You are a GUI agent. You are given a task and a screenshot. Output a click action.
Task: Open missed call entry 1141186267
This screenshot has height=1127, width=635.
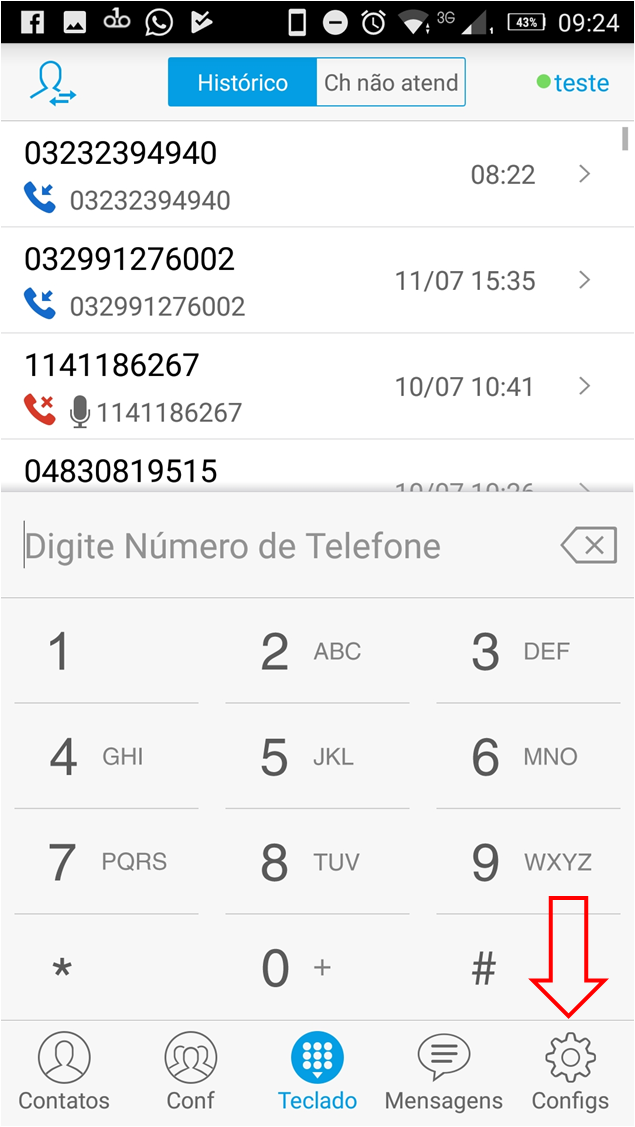pos(308,386)
